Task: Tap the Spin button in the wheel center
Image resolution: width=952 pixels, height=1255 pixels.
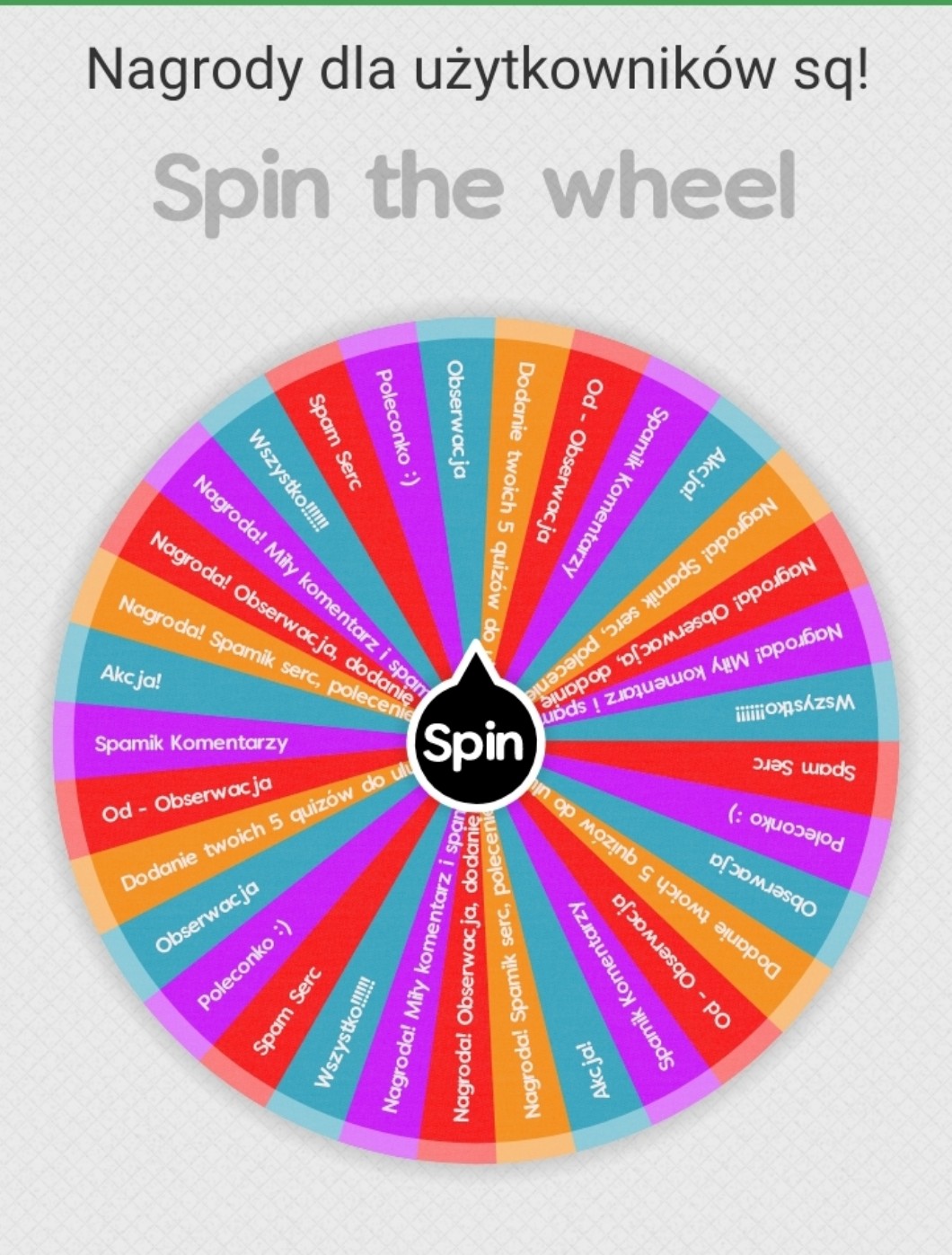Action: click(473, 742)
